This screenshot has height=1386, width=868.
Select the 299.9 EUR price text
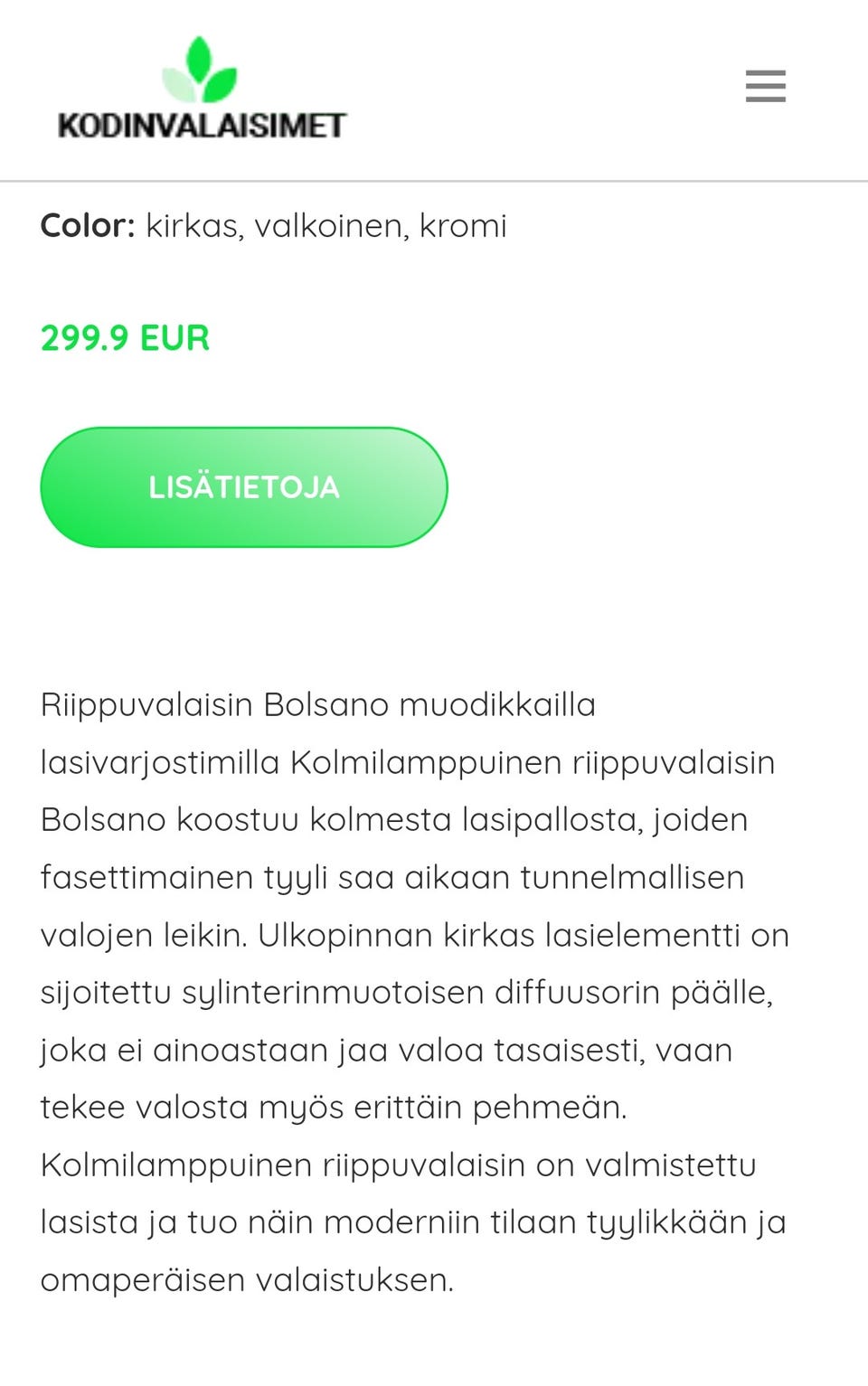125,338
